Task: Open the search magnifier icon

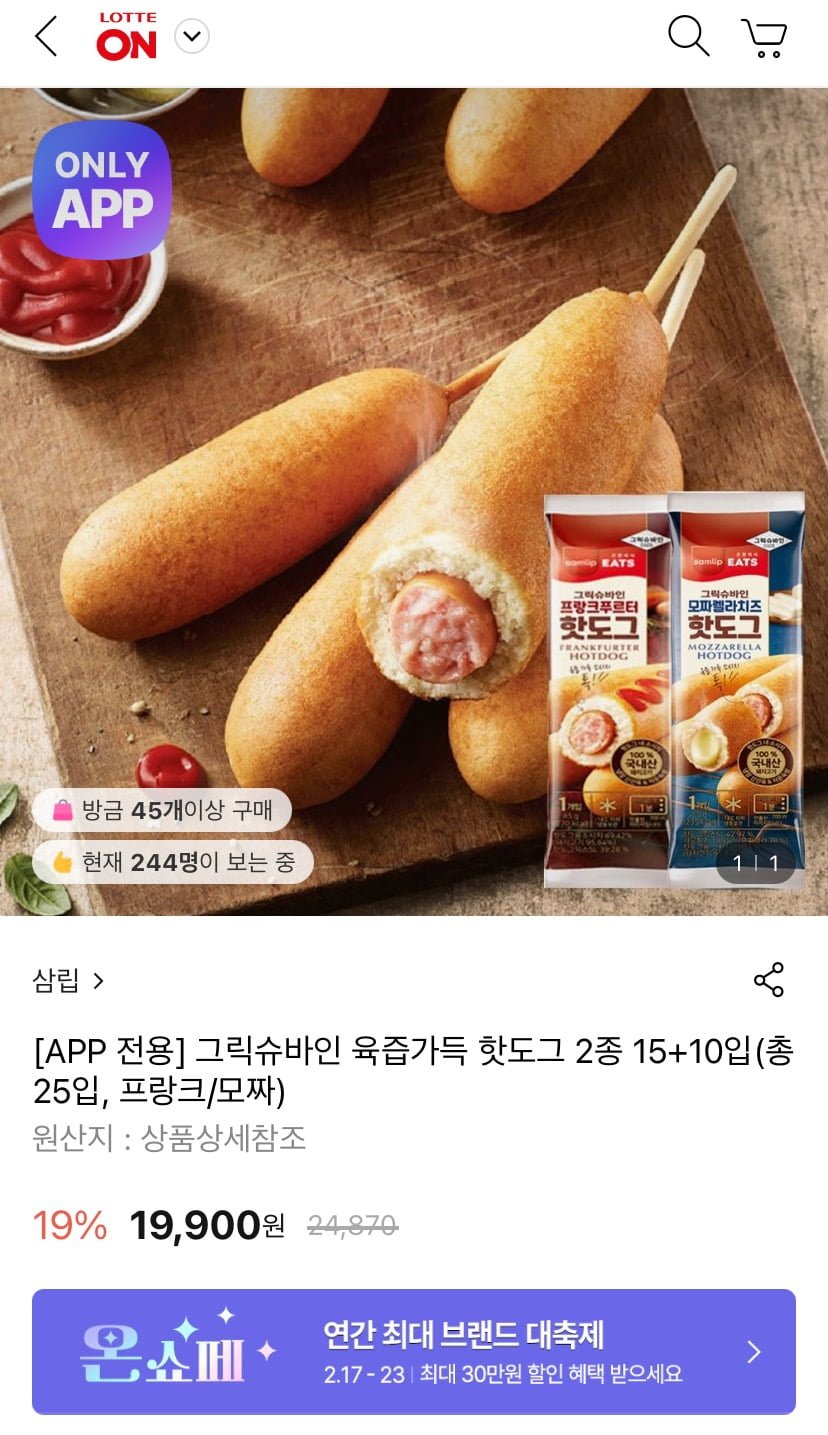Action: (x=688, y=36)
